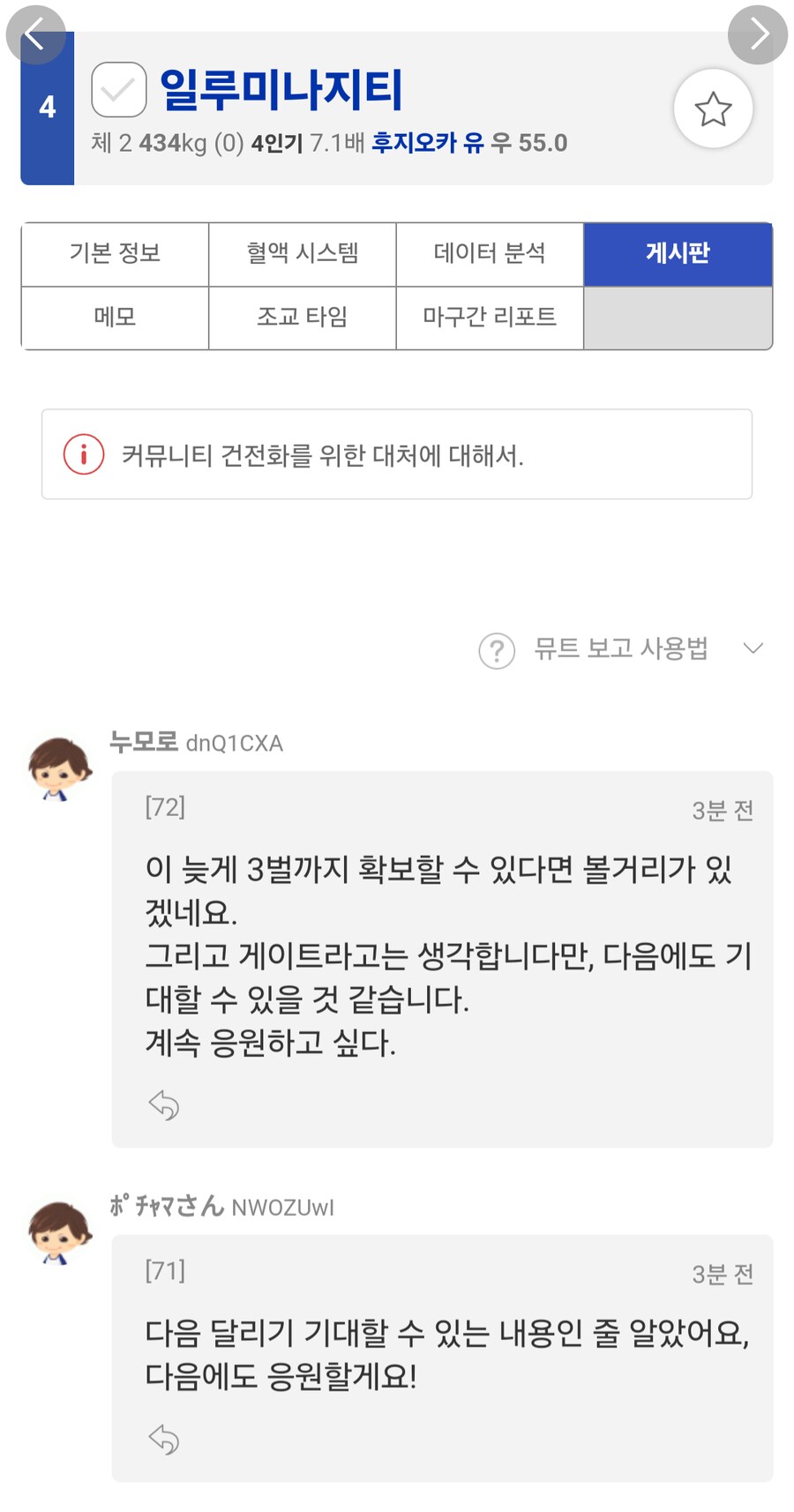Toggle the checkbox next to the horse name
Viewport: 794px width, 1512px height.
click(x=118, y=89)
